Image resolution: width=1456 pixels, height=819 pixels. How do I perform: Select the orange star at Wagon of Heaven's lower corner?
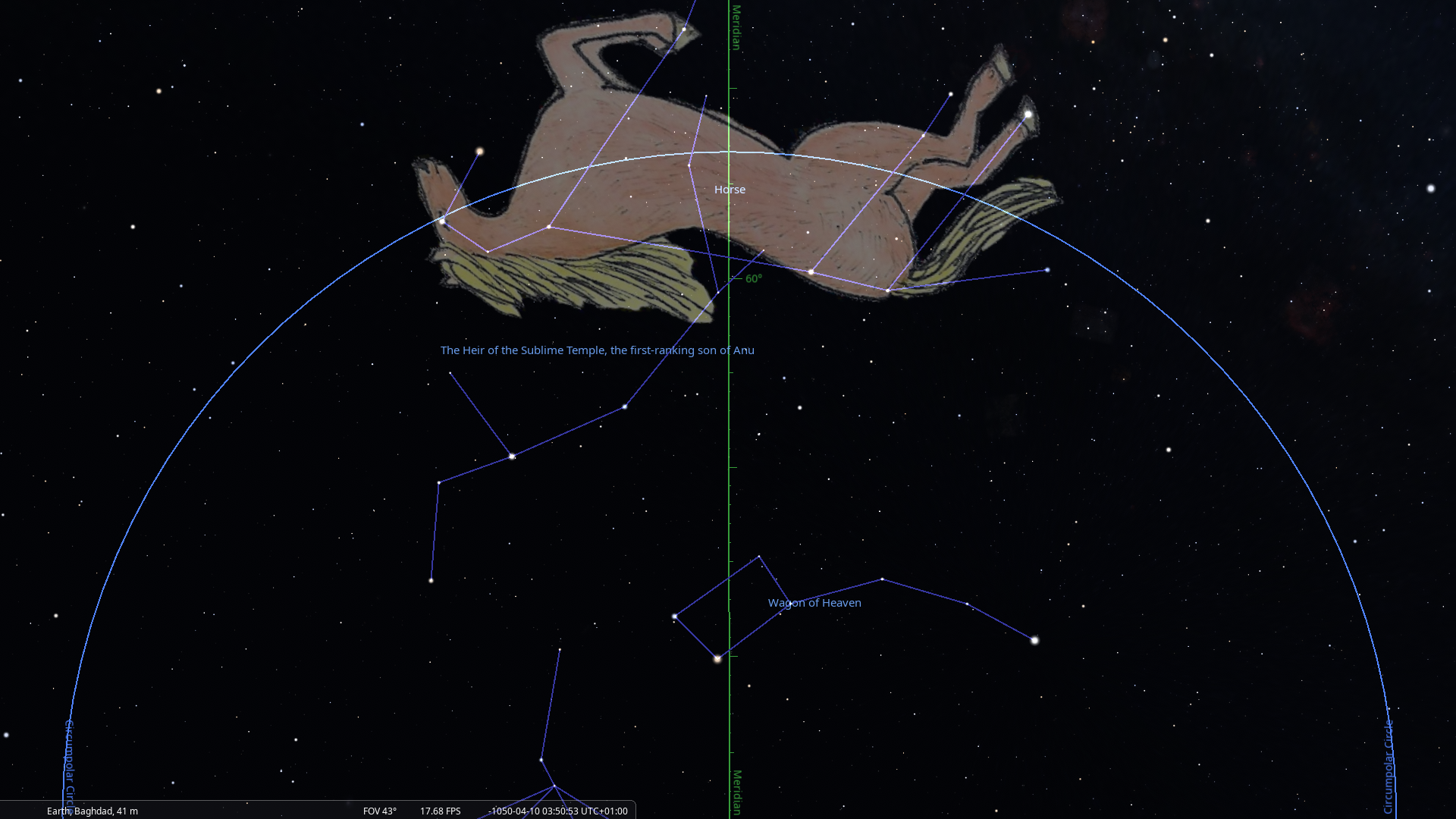coord(717,659)
